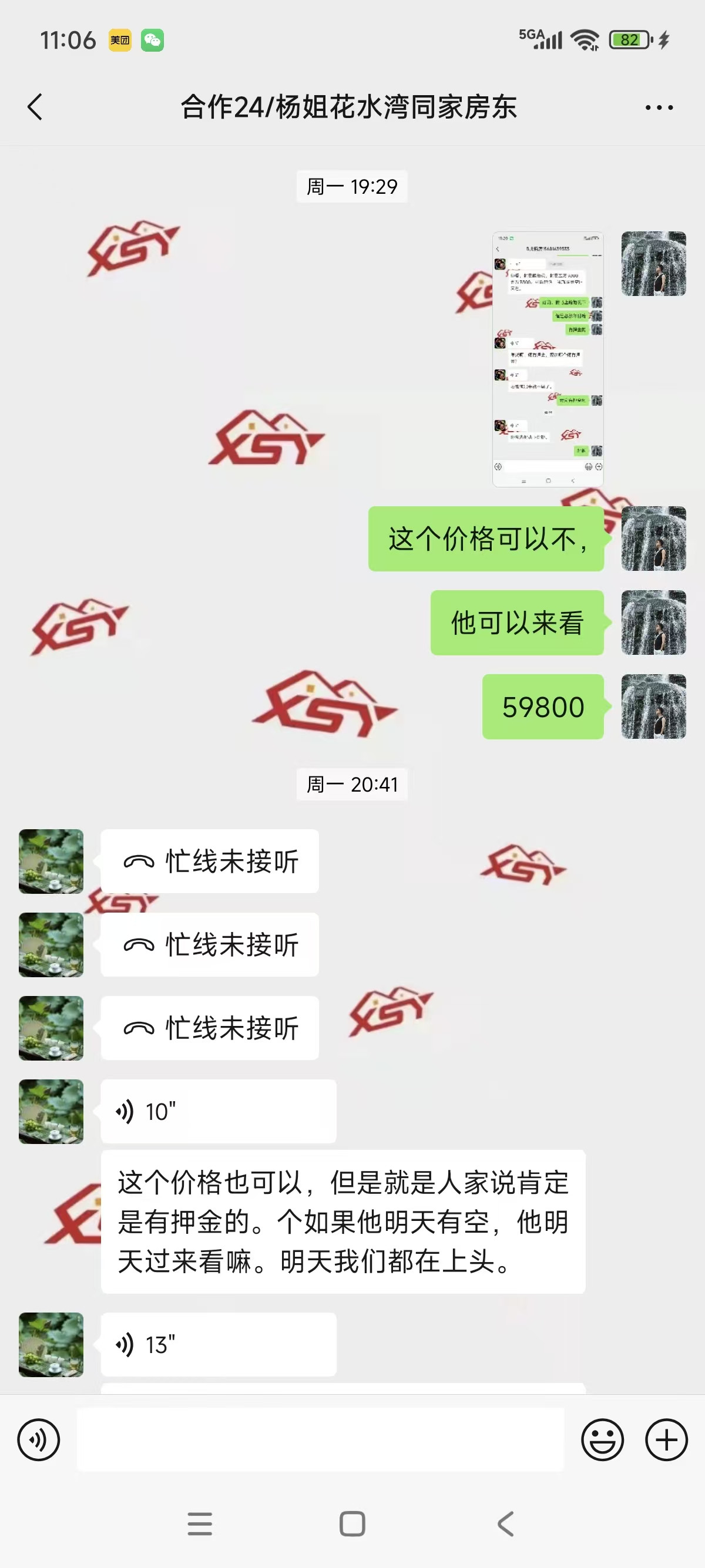The image size is (705, 1568).
Task: Focus the message text field
Action: pos(320,1439)
